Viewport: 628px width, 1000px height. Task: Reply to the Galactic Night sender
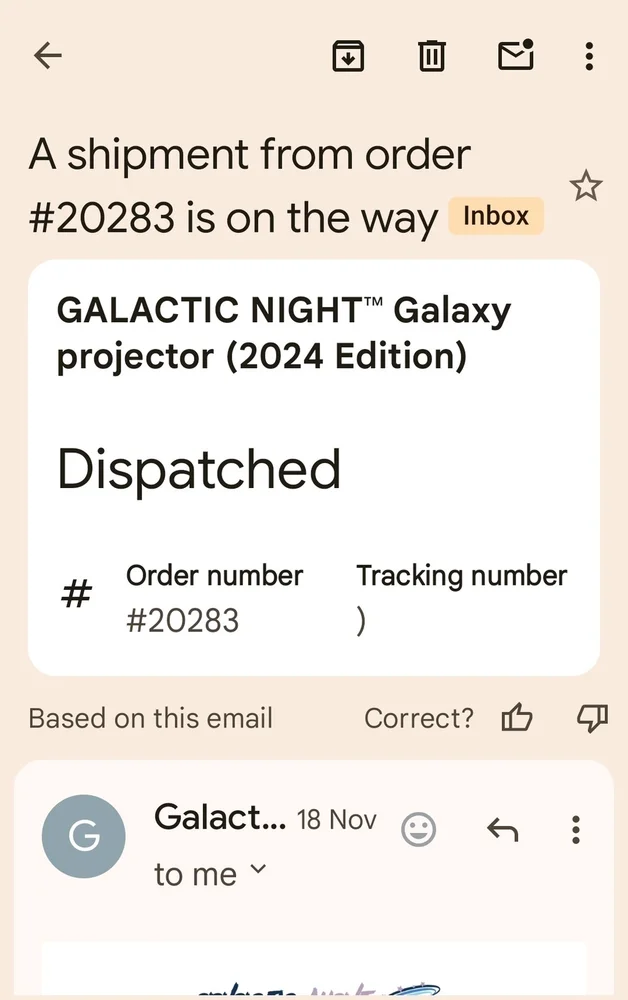[x=502, y=829]
